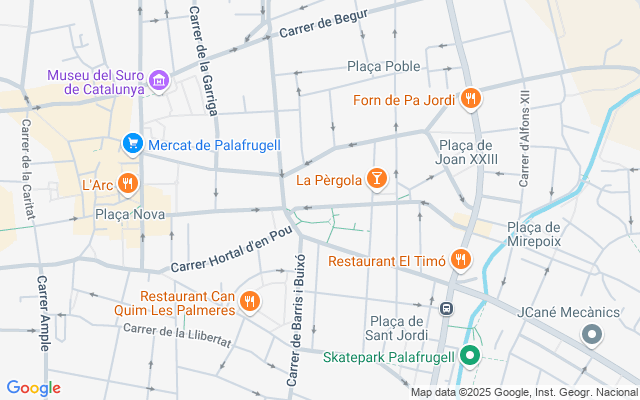The image size is (640, 400).
Task: Tap the L'Arc restaurant marker
Action: [127, 183]
